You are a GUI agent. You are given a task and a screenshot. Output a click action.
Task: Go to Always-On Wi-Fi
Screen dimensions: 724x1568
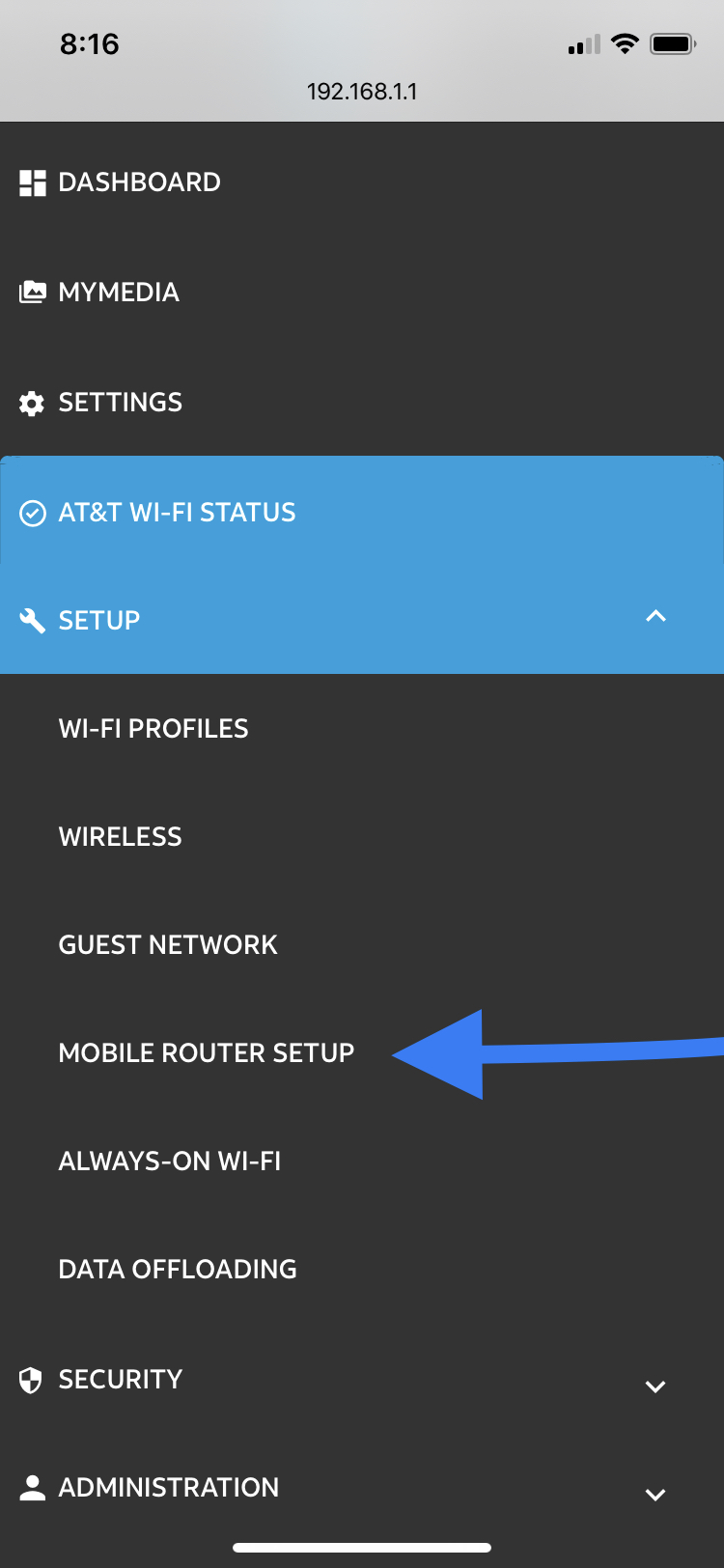point(170,1162)
